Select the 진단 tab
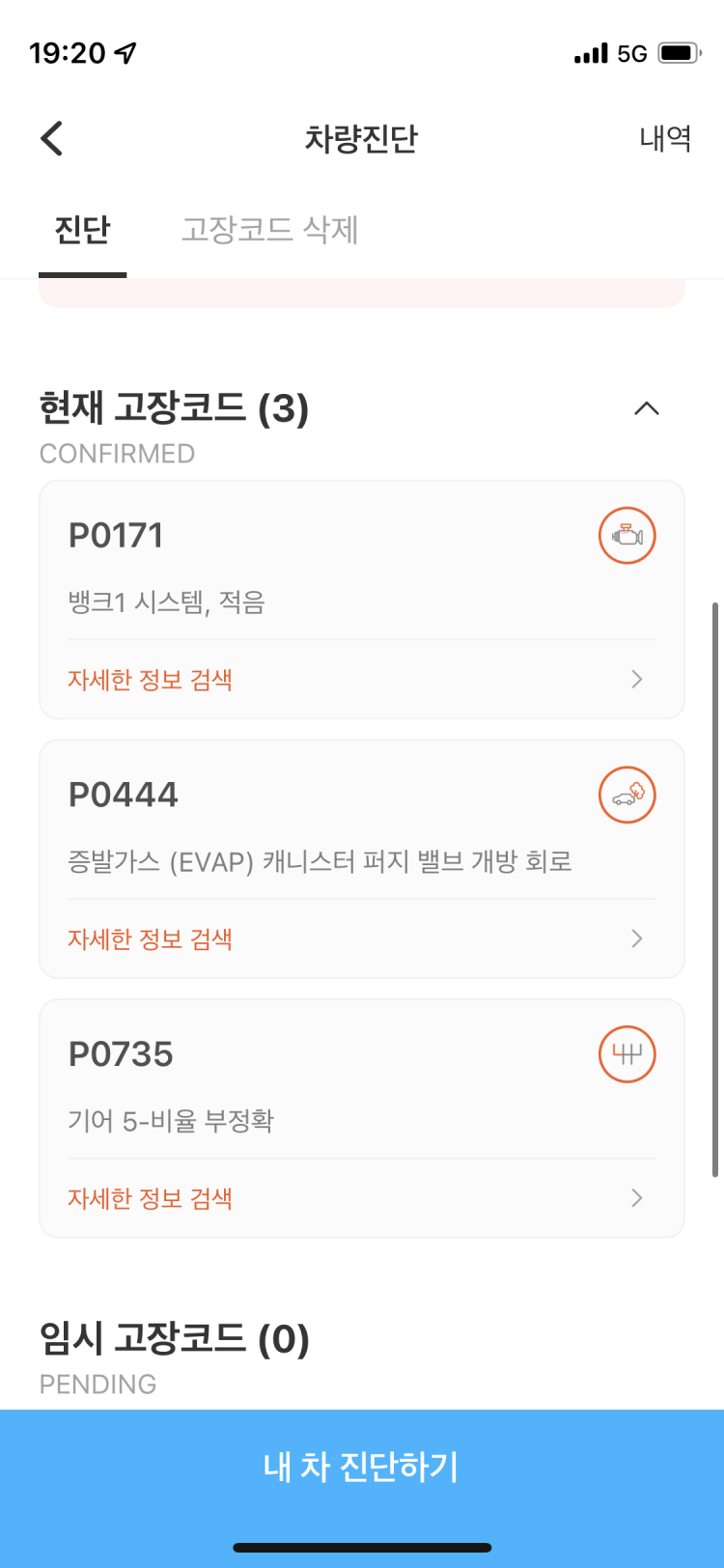The height and width of the screenshot is (1568, 724). pos(82,230)
